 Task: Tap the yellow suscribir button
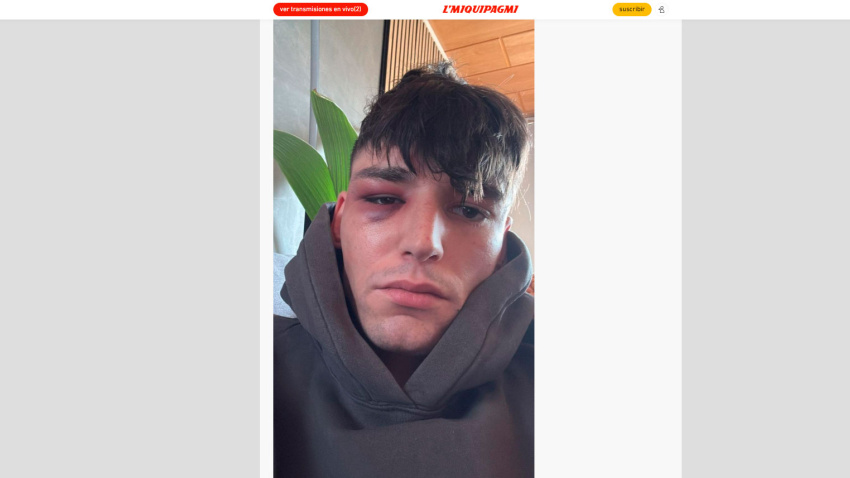click(631, 9)
